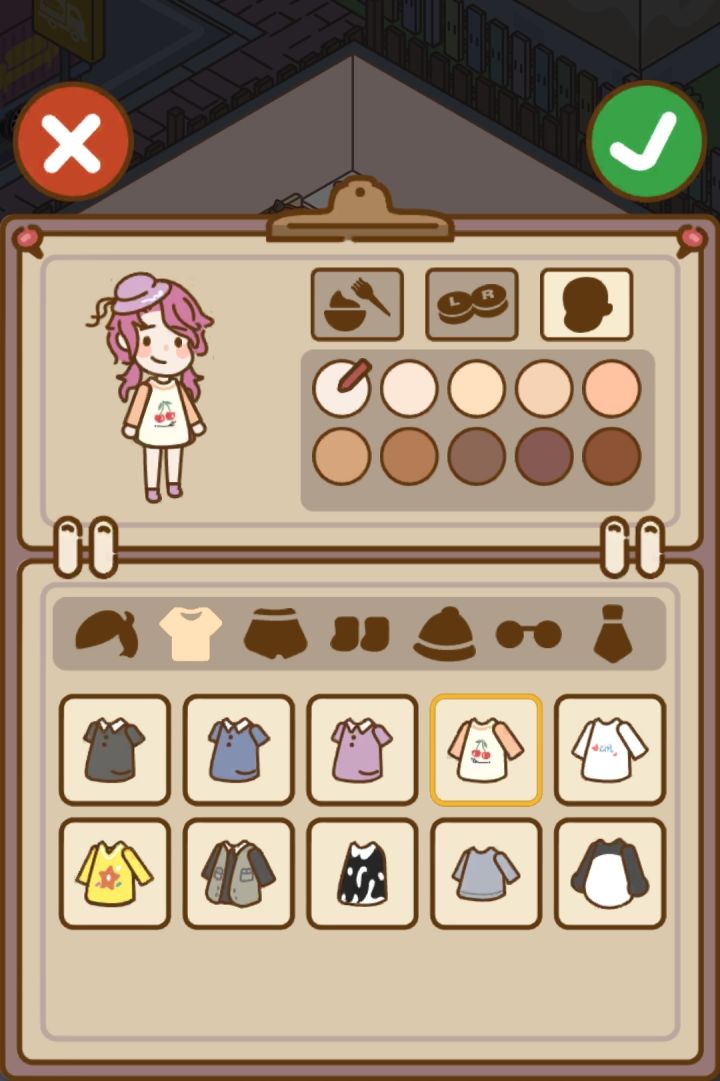Choose the peach skin tone swatch
This screenshot has width=720, height=1081.
(611, 389)
